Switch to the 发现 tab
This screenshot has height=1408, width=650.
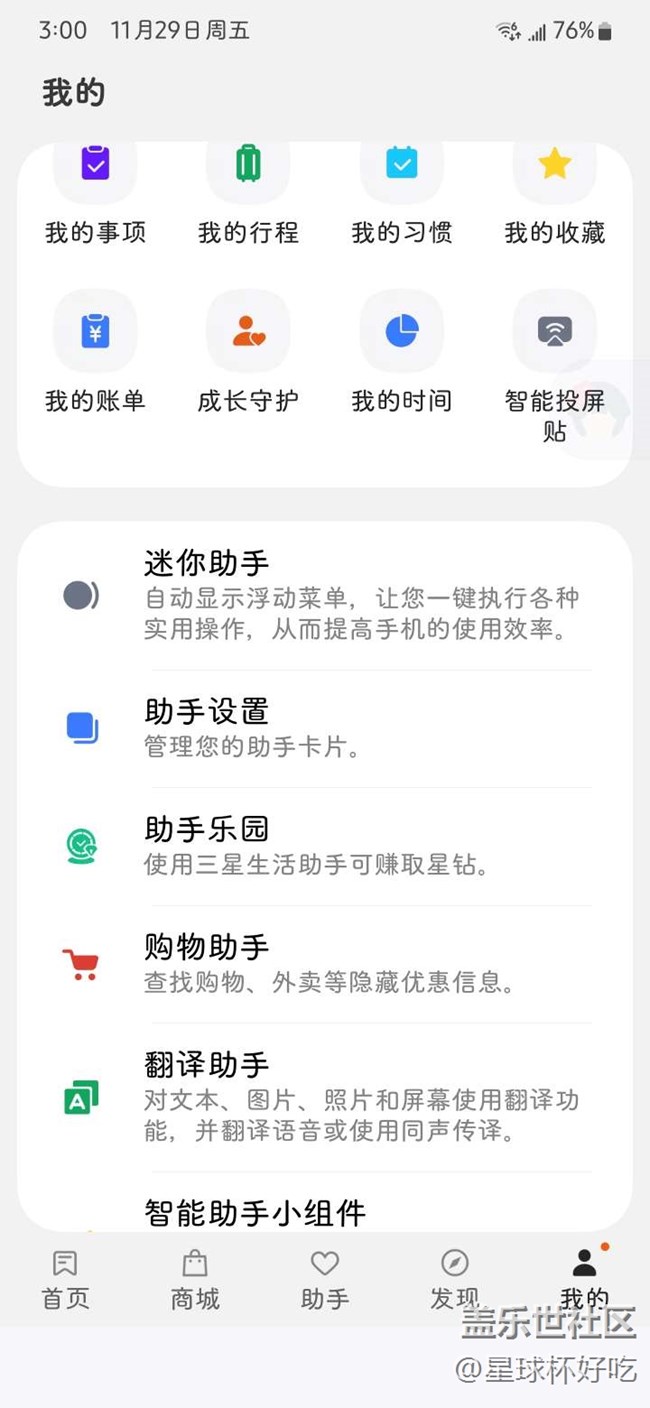click(455, 1280)
